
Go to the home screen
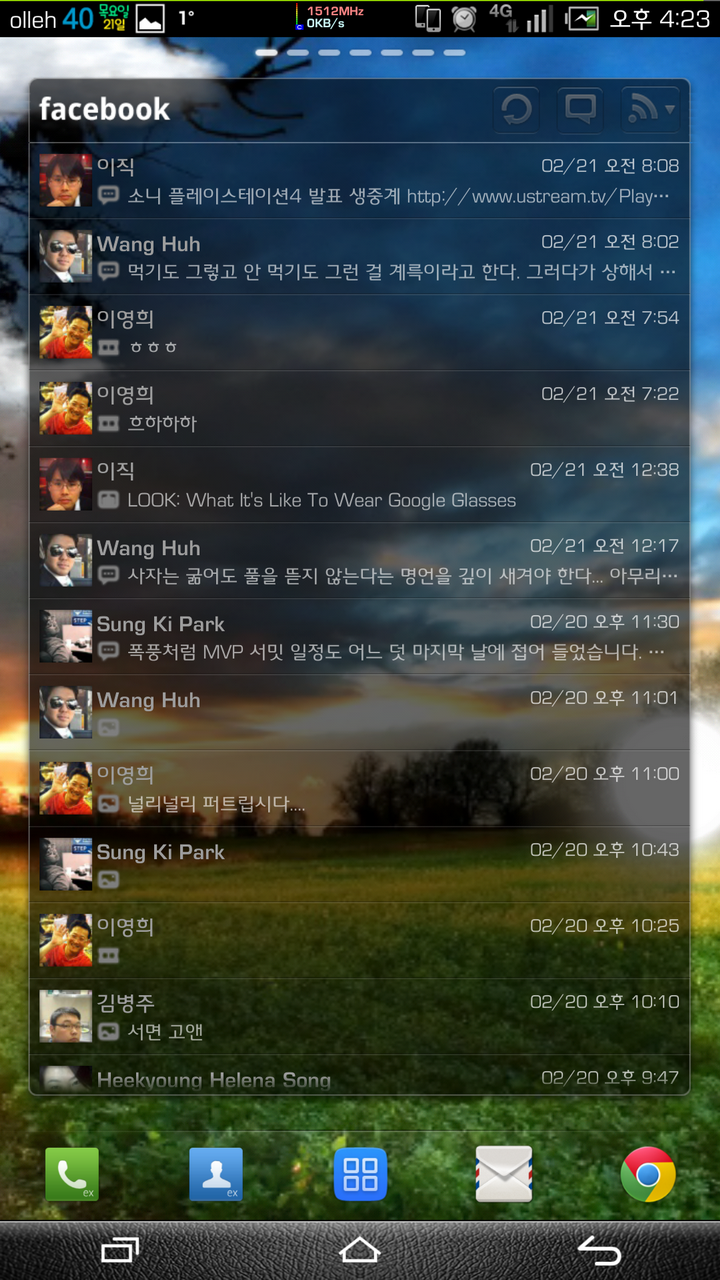tap(360, 1250)
